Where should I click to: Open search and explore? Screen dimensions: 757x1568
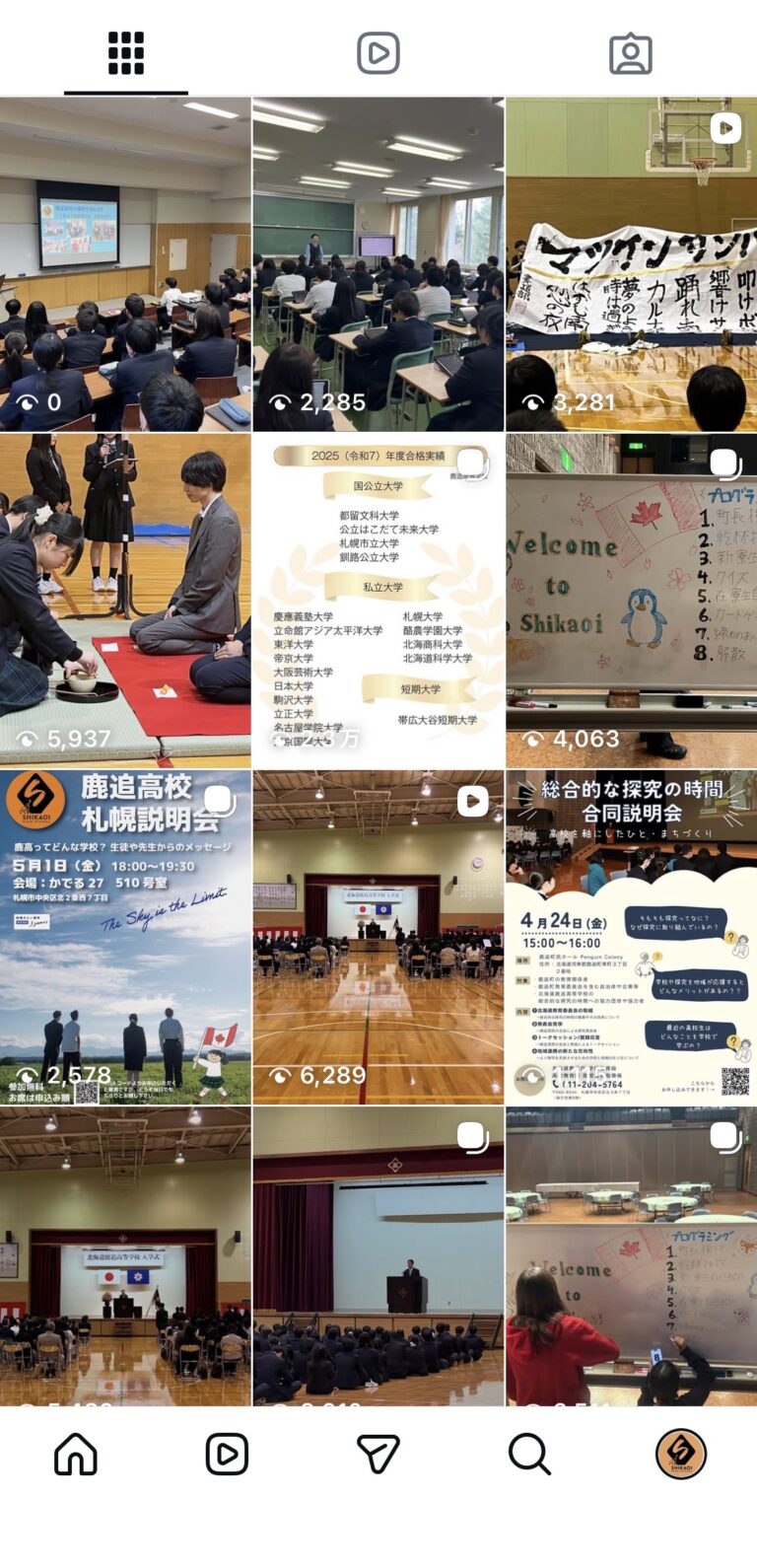pos(529,1454)
